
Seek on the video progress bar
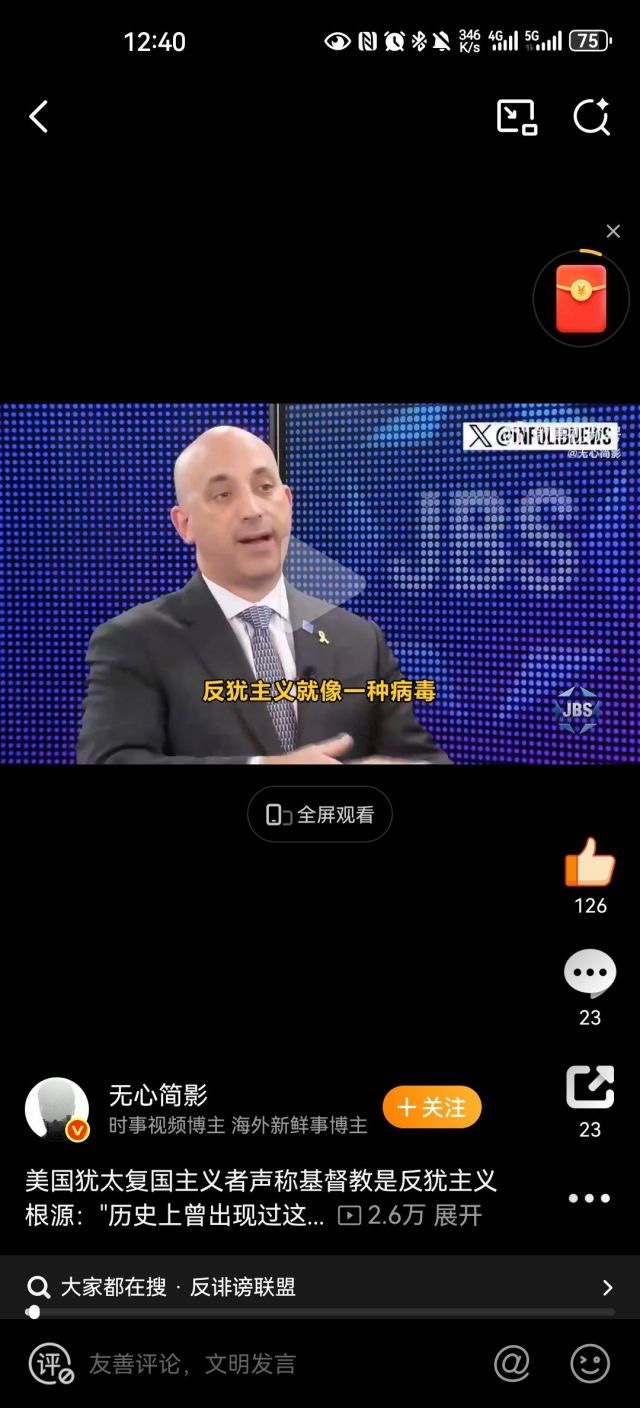point(320,1312)
